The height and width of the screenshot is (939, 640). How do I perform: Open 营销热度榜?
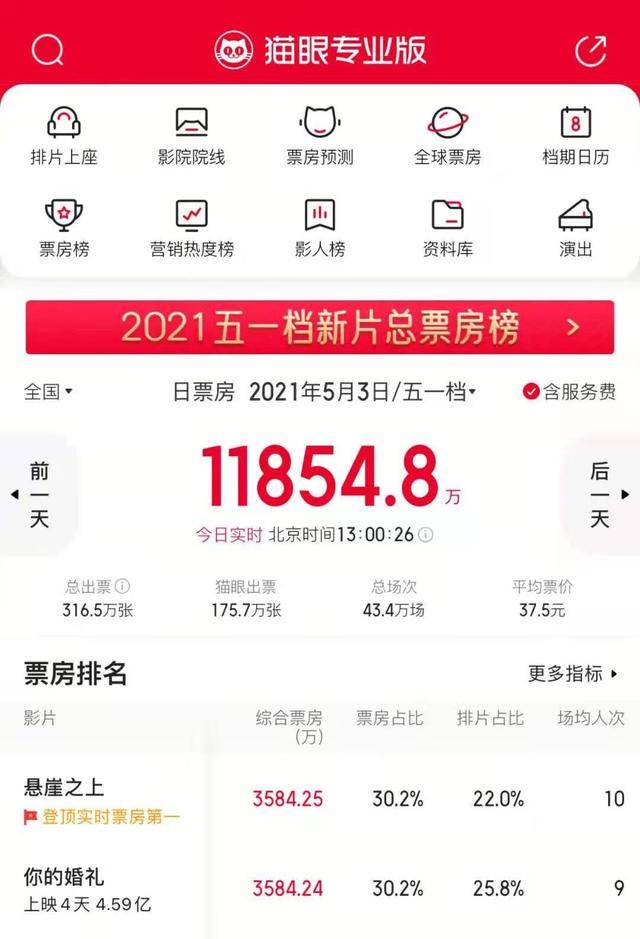coord(192,228)
